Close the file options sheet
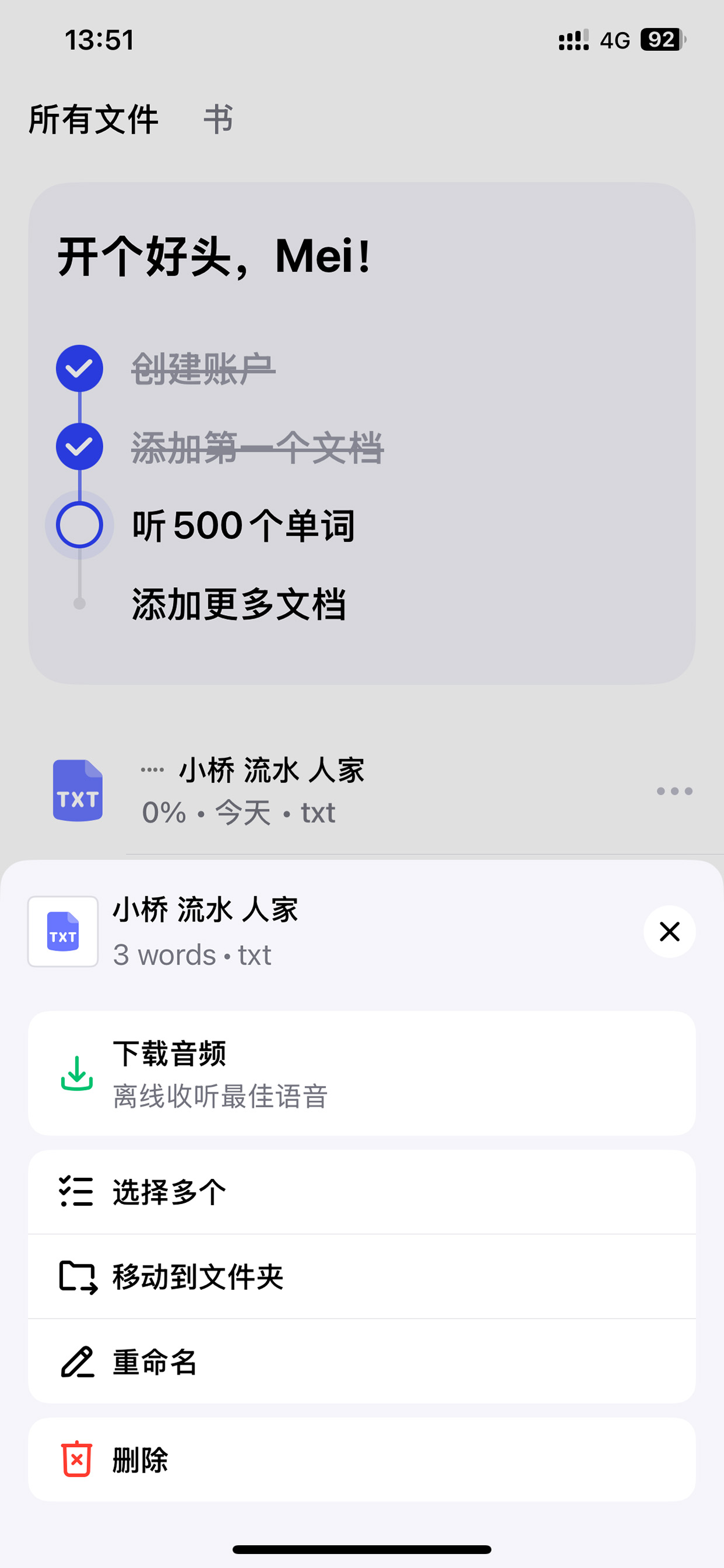 669,931
